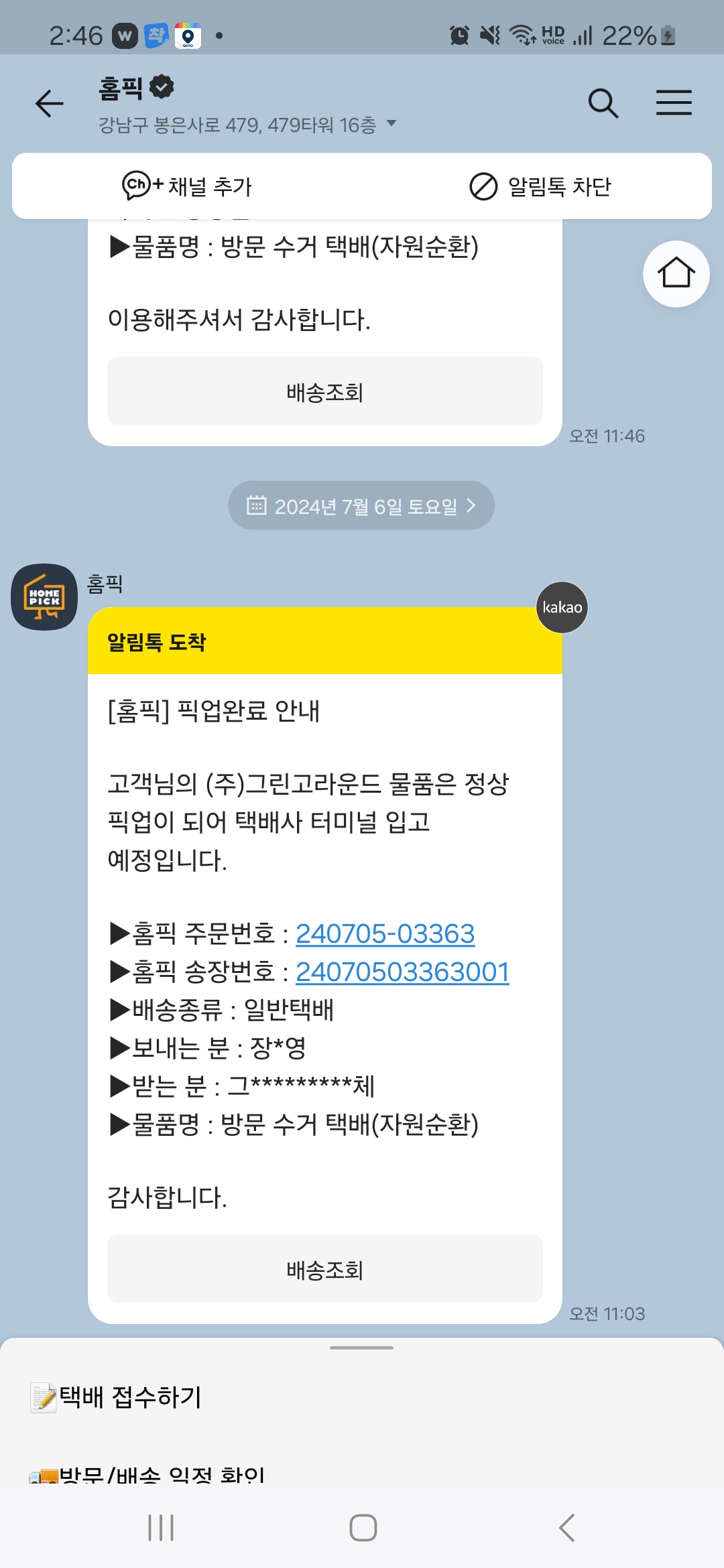Select 택배 접수하기 from the bottom menu
This screenshot has width=724, height=1568.
coord(115,1397)
